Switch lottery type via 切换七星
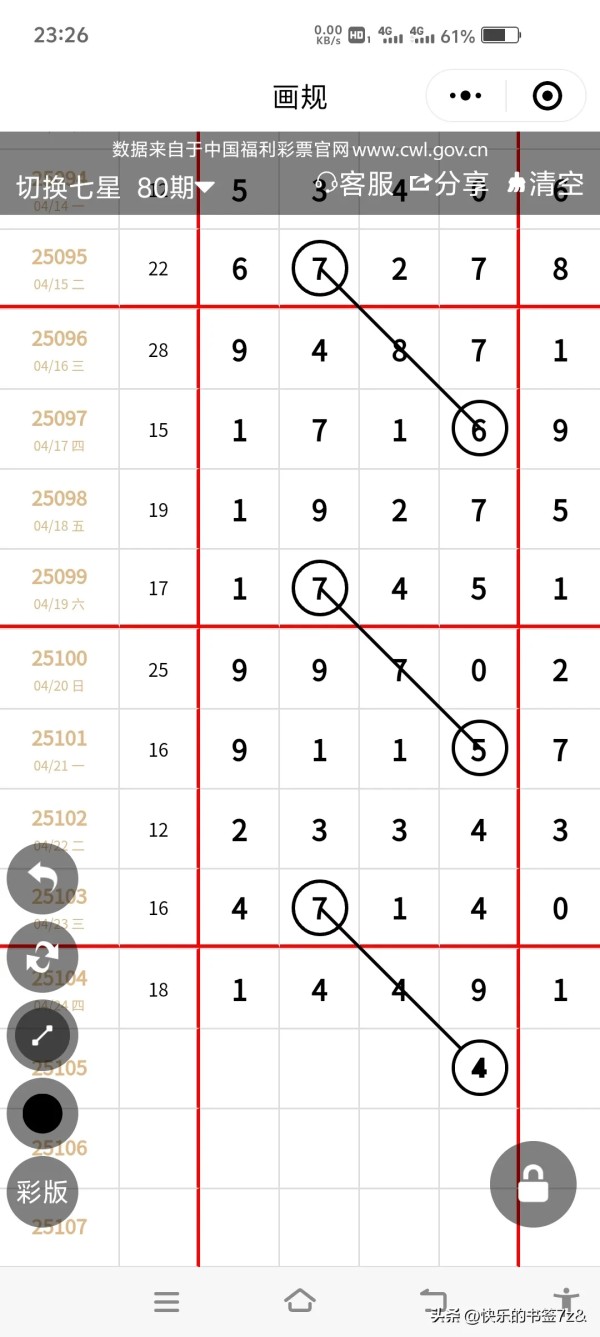Screen dimensions: 600x1337 68,186
